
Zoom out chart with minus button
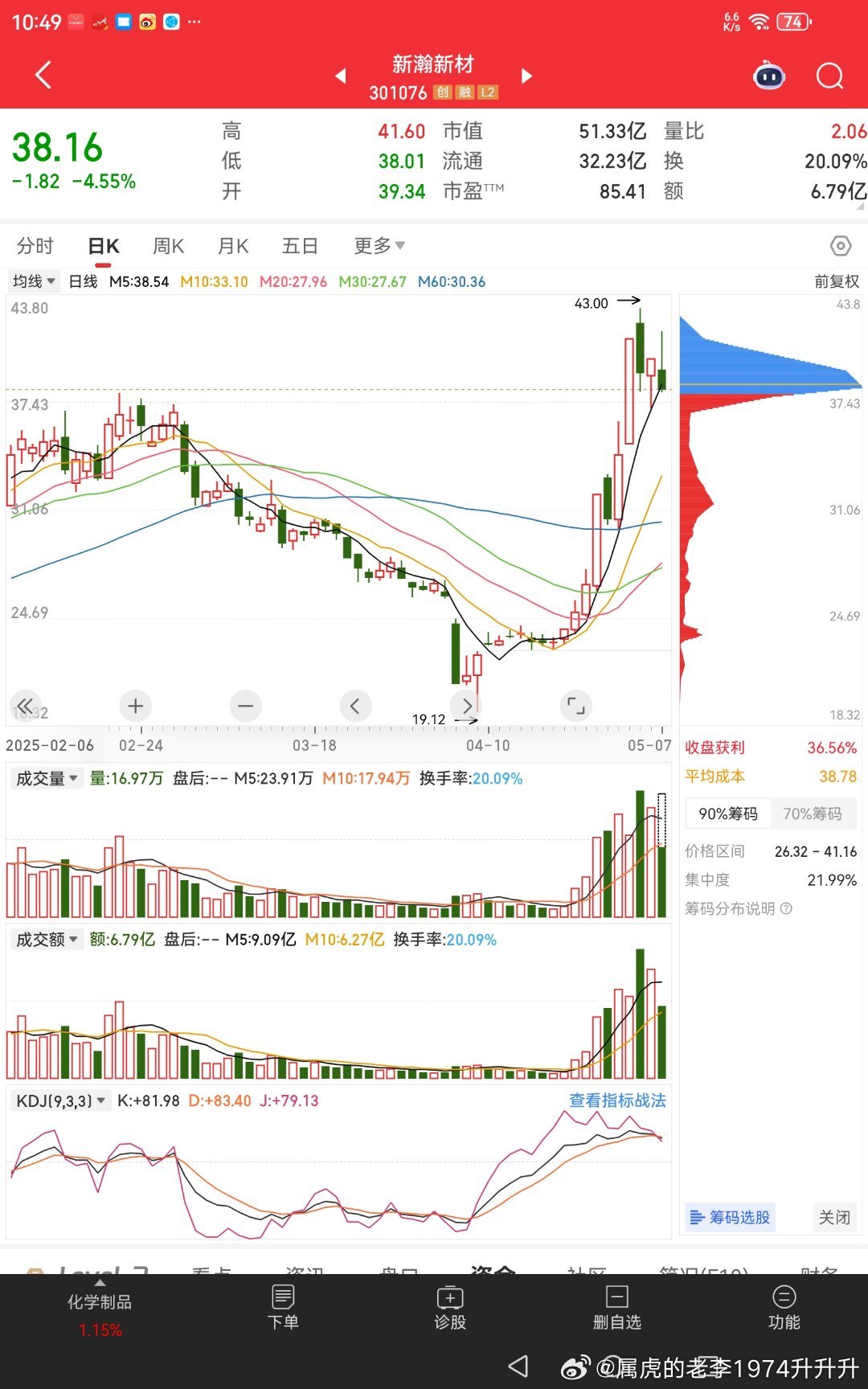tap(245, 707)
